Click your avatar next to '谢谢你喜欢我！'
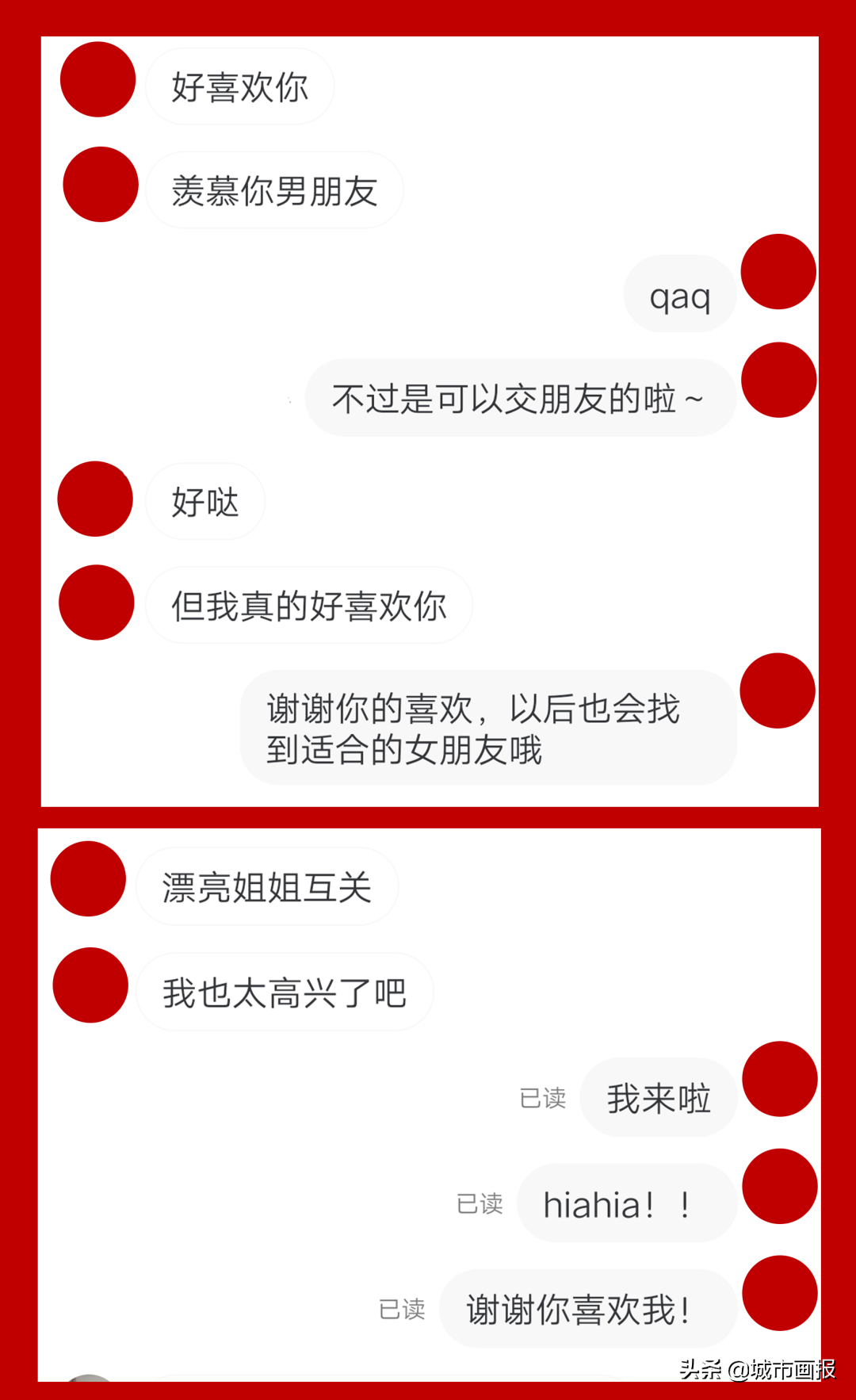The height and width of the screenshot is (1400, 856). pyautogui.click(x=780, y=1295)
